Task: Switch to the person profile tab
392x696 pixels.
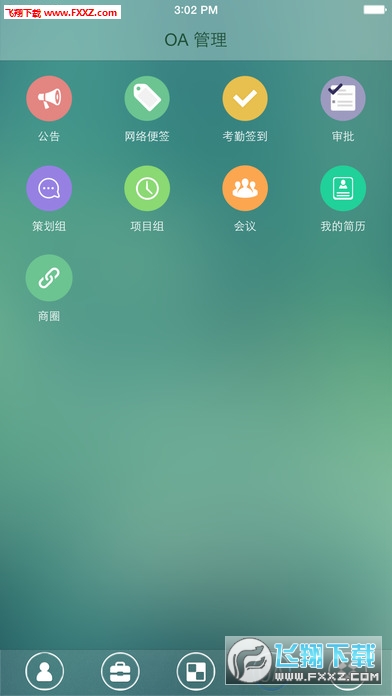Action: point(44,671)
